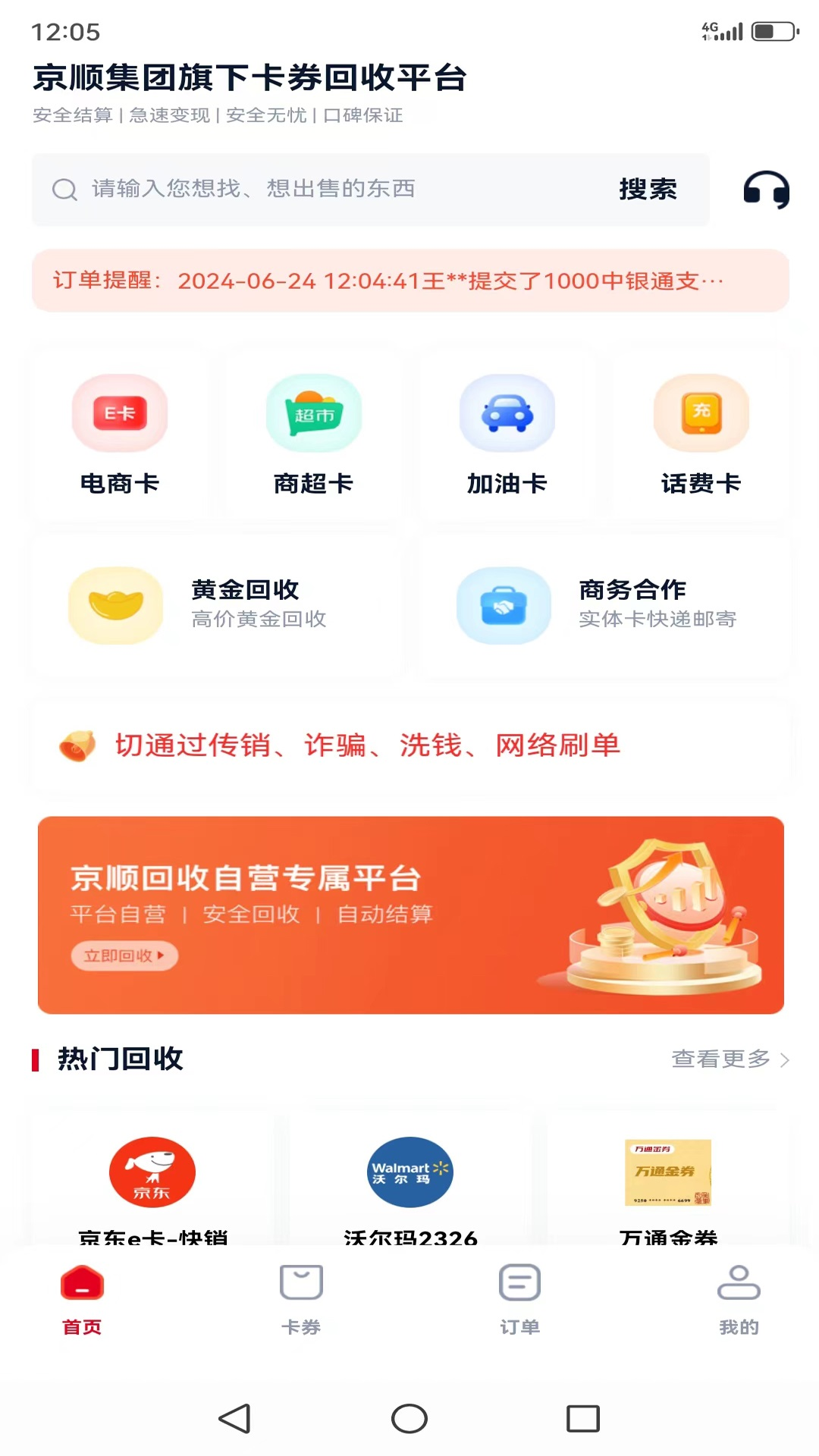Open the 黄金回收 card

coord(217,605)
